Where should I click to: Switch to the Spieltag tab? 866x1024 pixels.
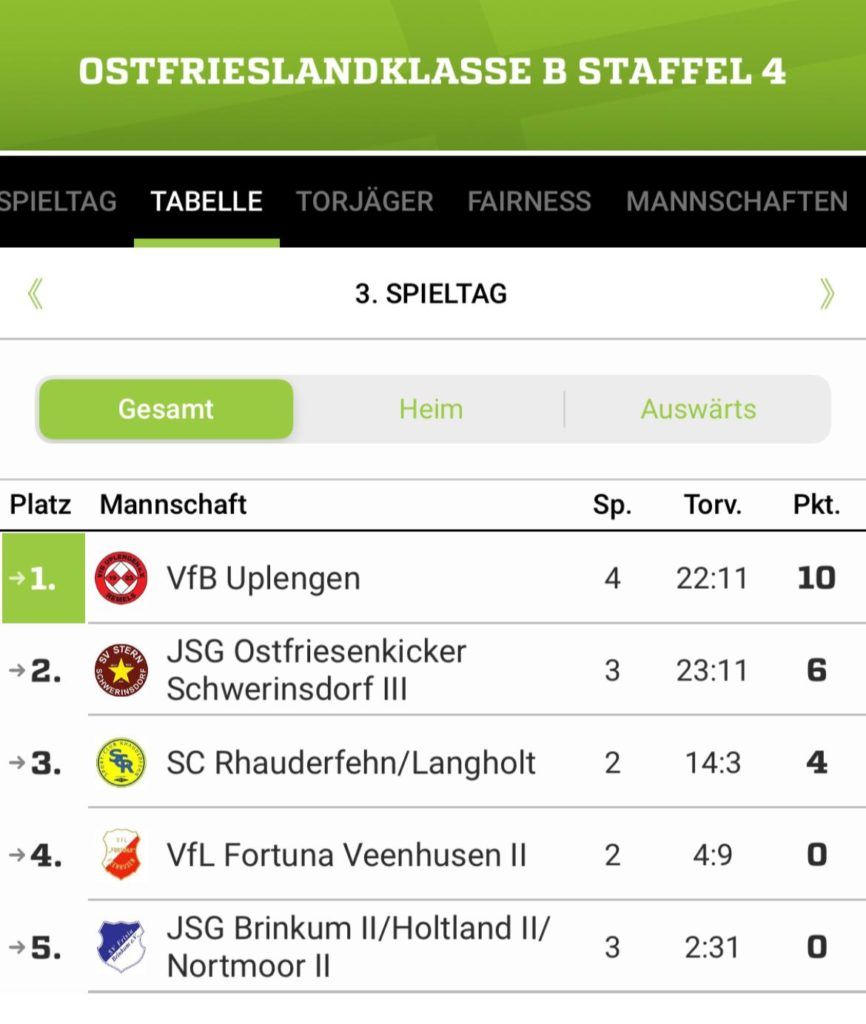point(58,201)
